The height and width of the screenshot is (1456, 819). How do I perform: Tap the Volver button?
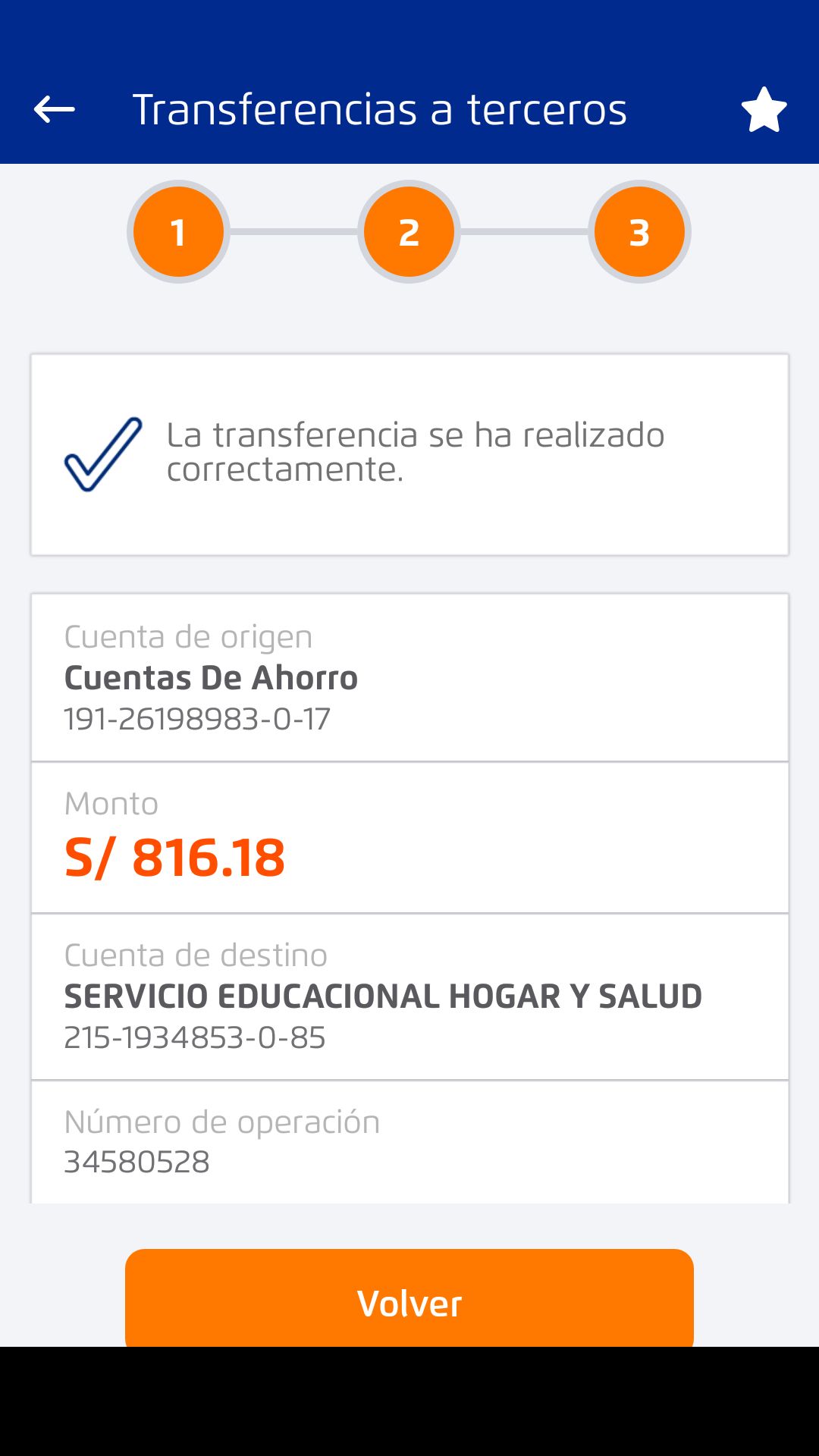(409, 1300)
